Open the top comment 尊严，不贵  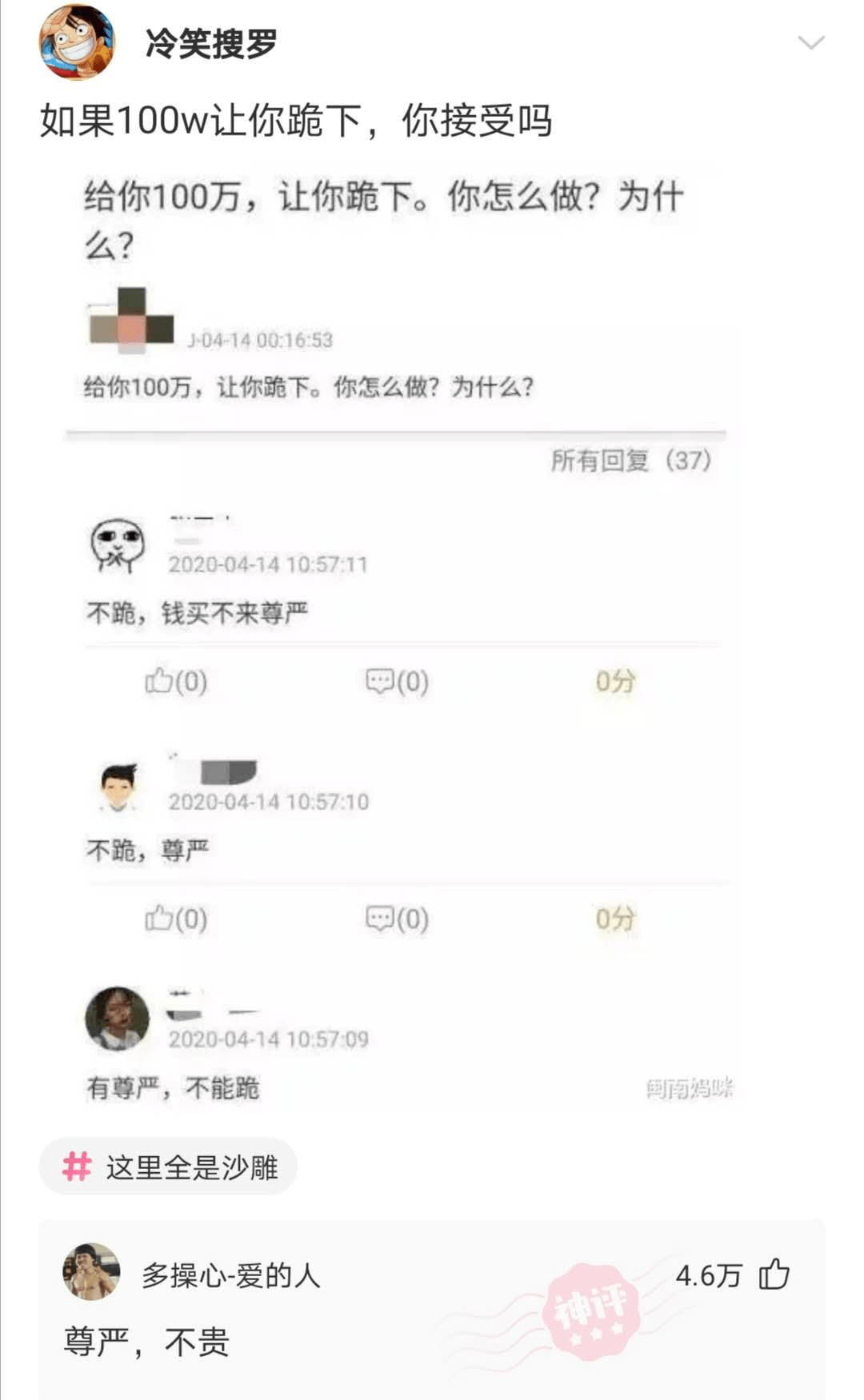146,1342
